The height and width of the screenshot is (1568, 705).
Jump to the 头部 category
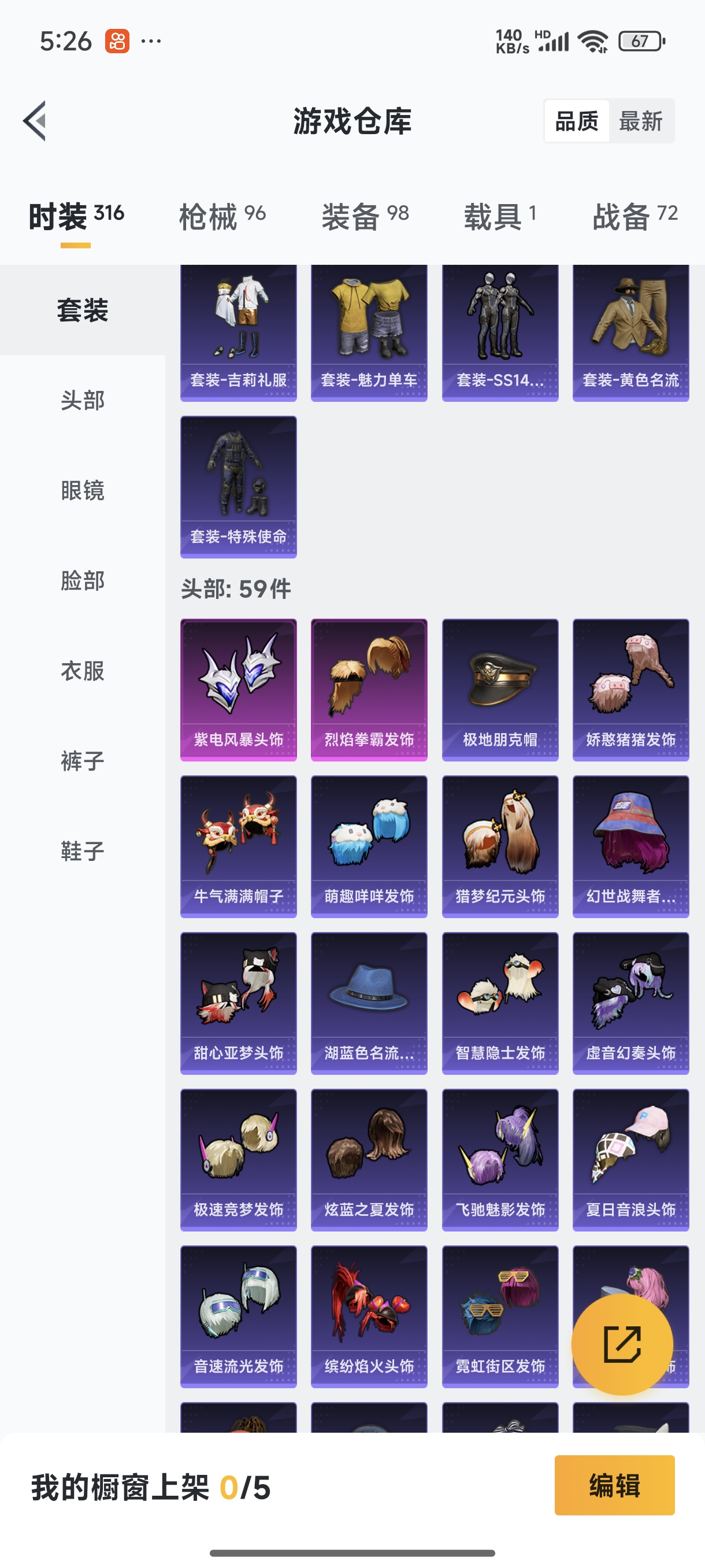(83, 401)
